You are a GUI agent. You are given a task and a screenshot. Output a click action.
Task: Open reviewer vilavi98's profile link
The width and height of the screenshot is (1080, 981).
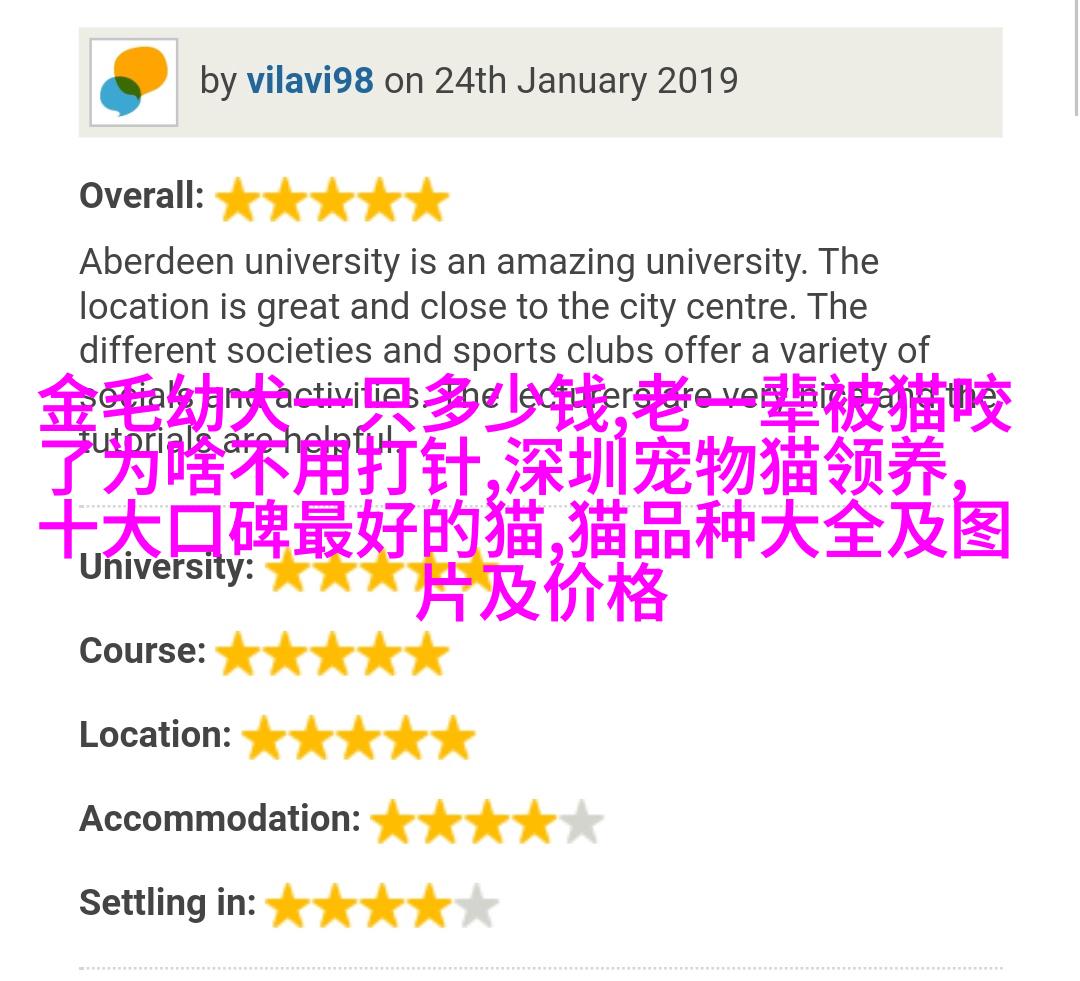310,81
